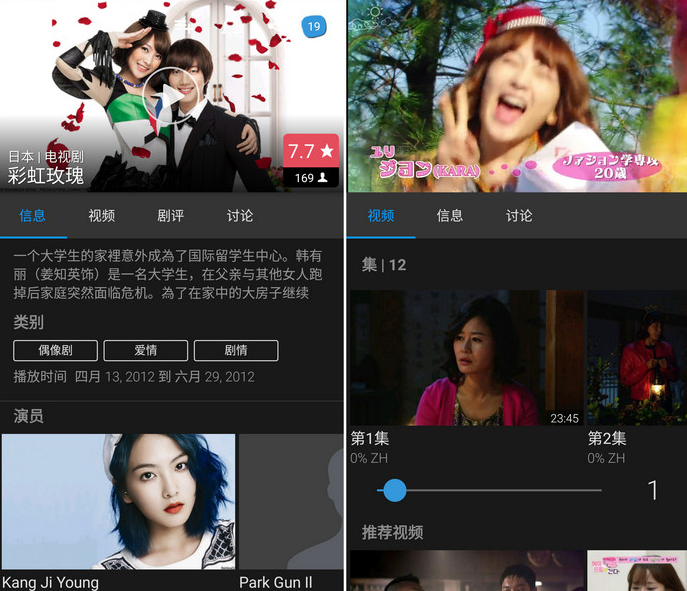Select the 剧情 genre chip

tap(236, 350)
